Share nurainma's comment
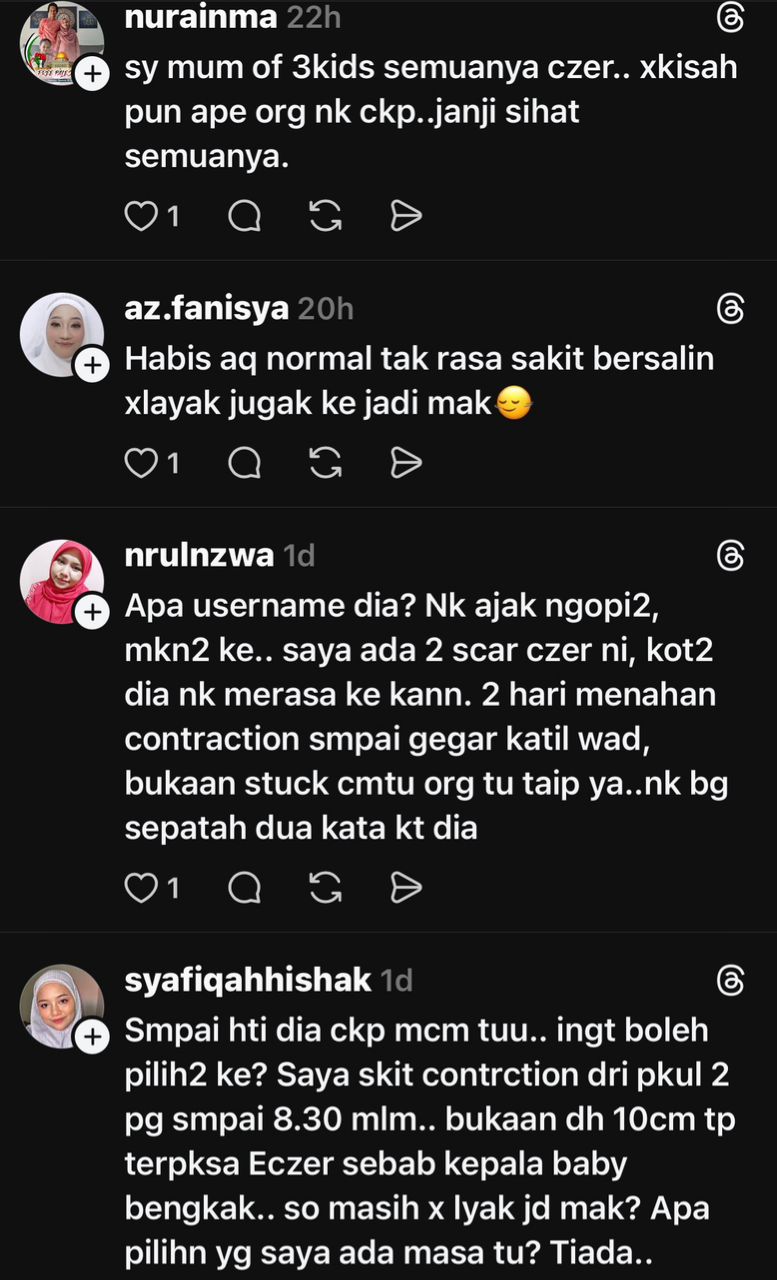The height and width of the screenshot is (1280, 777). tap(405, 216)
